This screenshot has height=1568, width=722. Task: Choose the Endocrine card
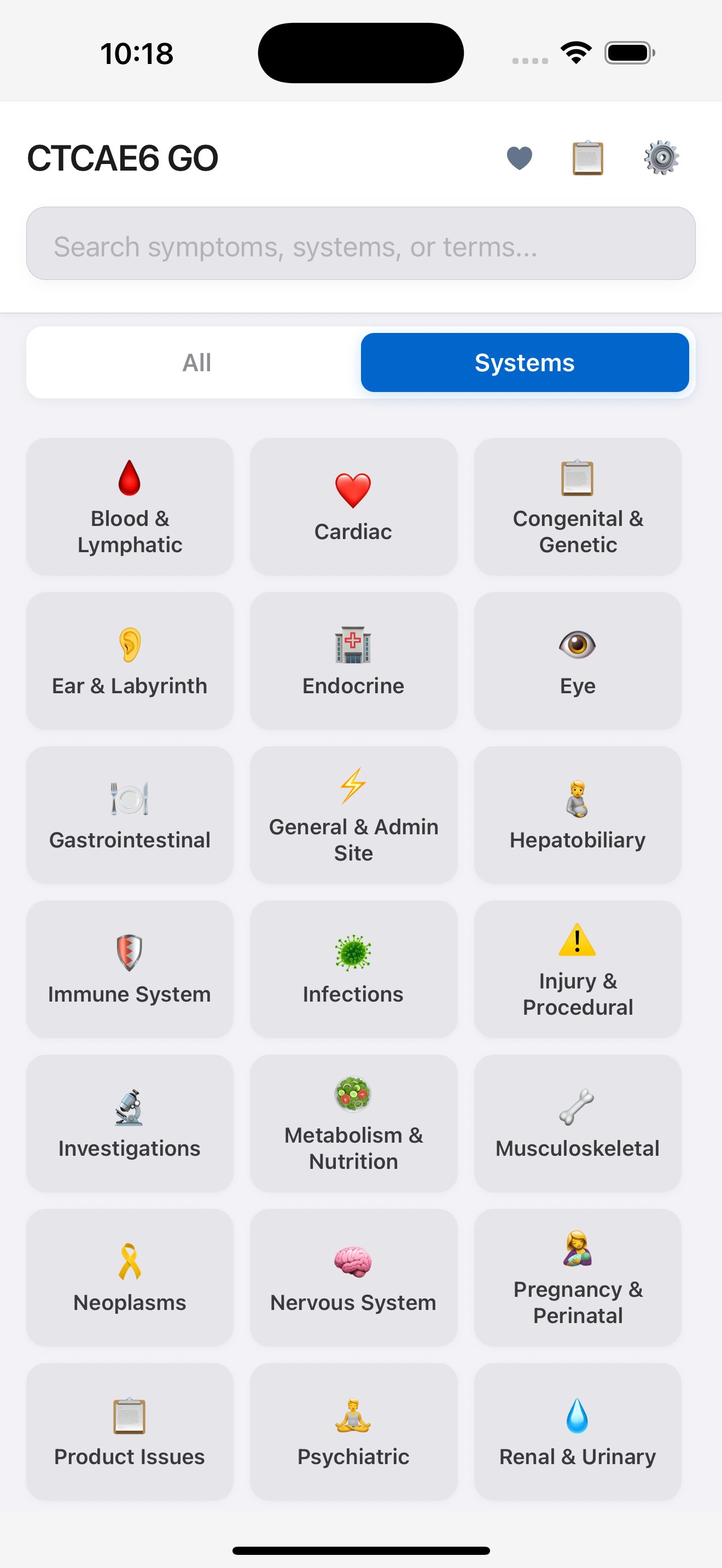tap(354, 661)
